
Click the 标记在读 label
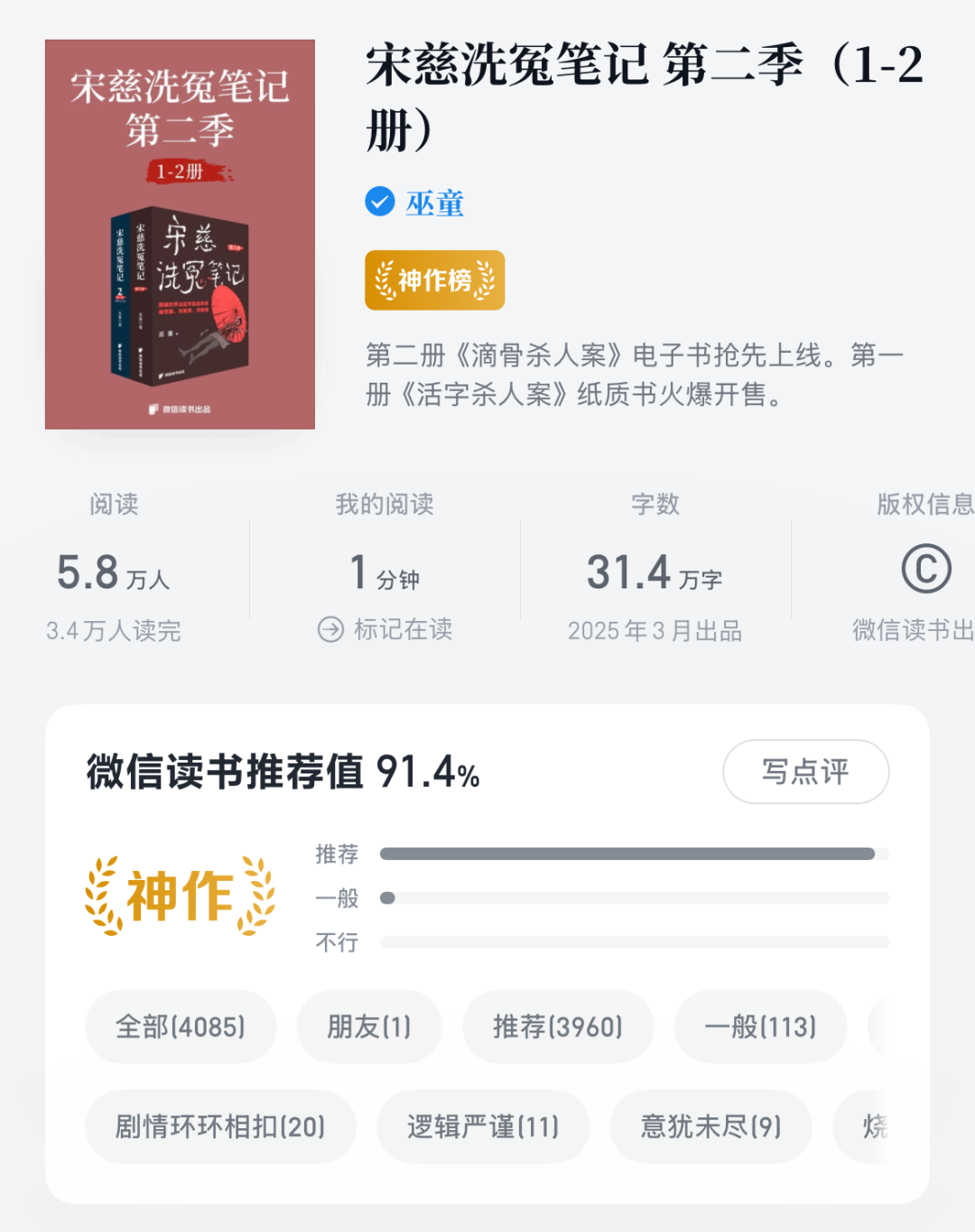tap(401, 630)
